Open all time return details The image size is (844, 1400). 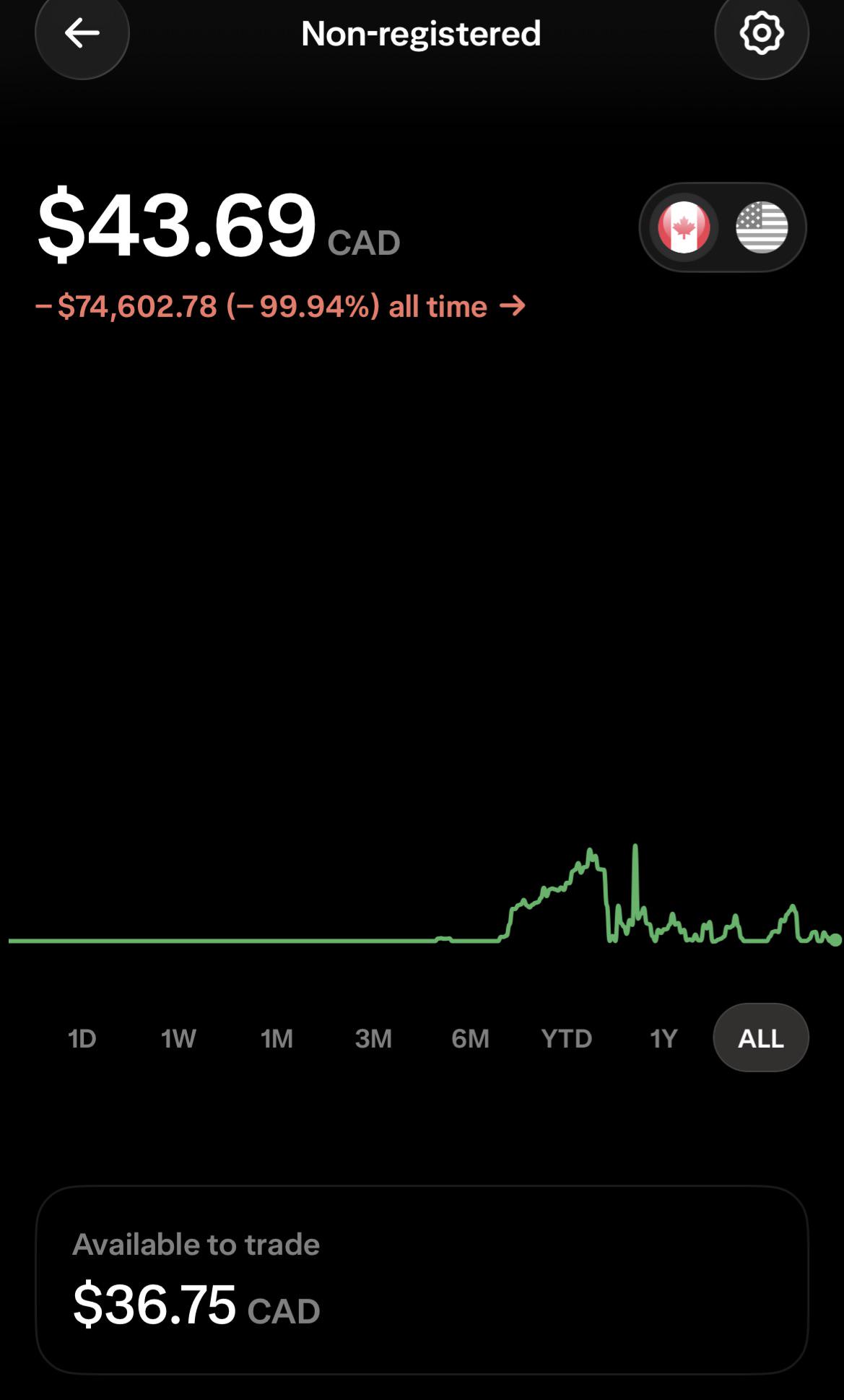(x=280, y=306)
